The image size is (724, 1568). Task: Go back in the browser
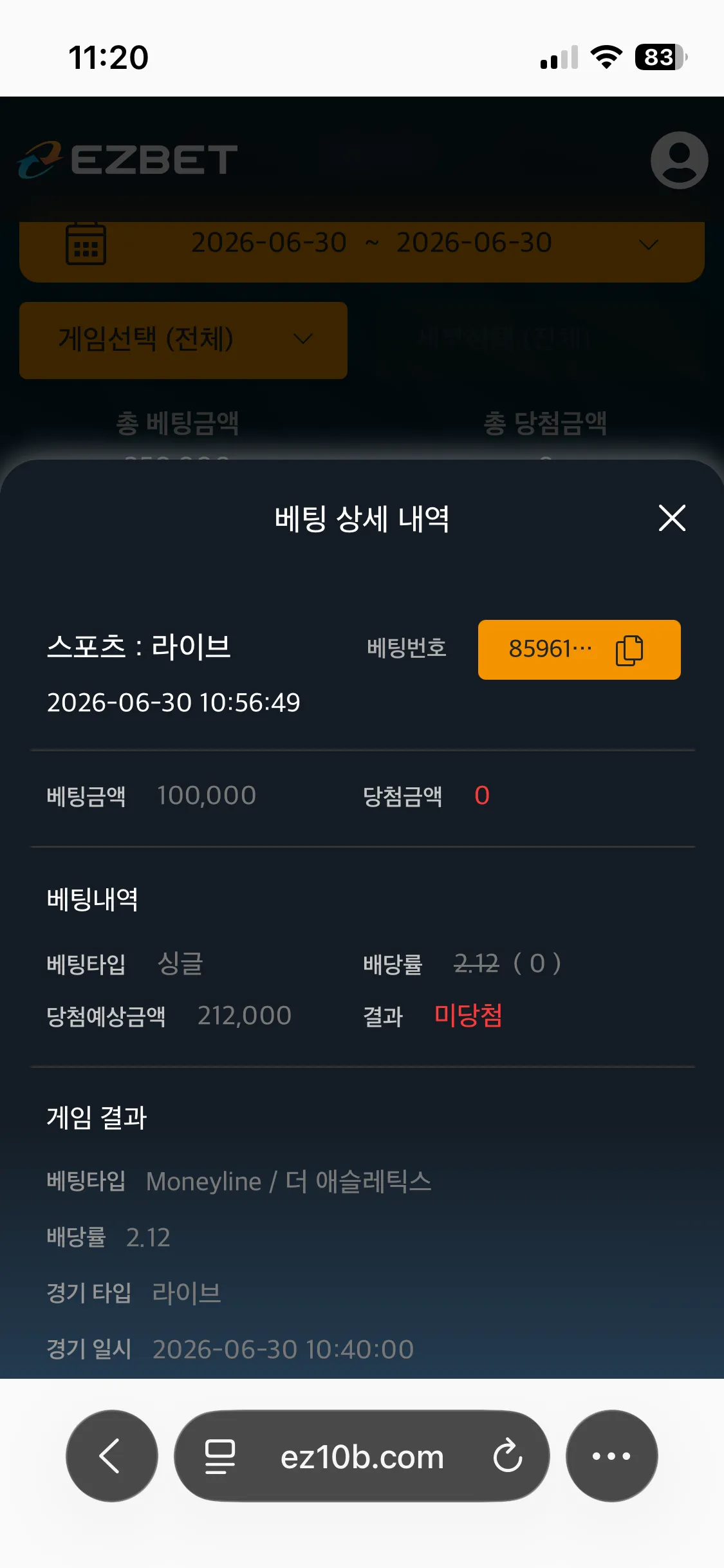pyautogui.click(x=111, y=1456)
